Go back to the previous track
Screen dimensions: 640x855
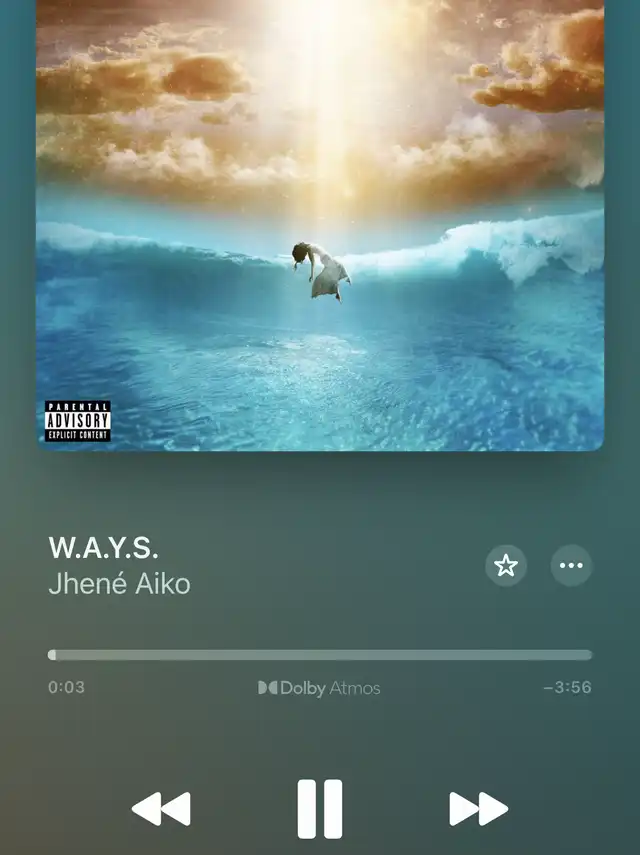click(161, 808)
